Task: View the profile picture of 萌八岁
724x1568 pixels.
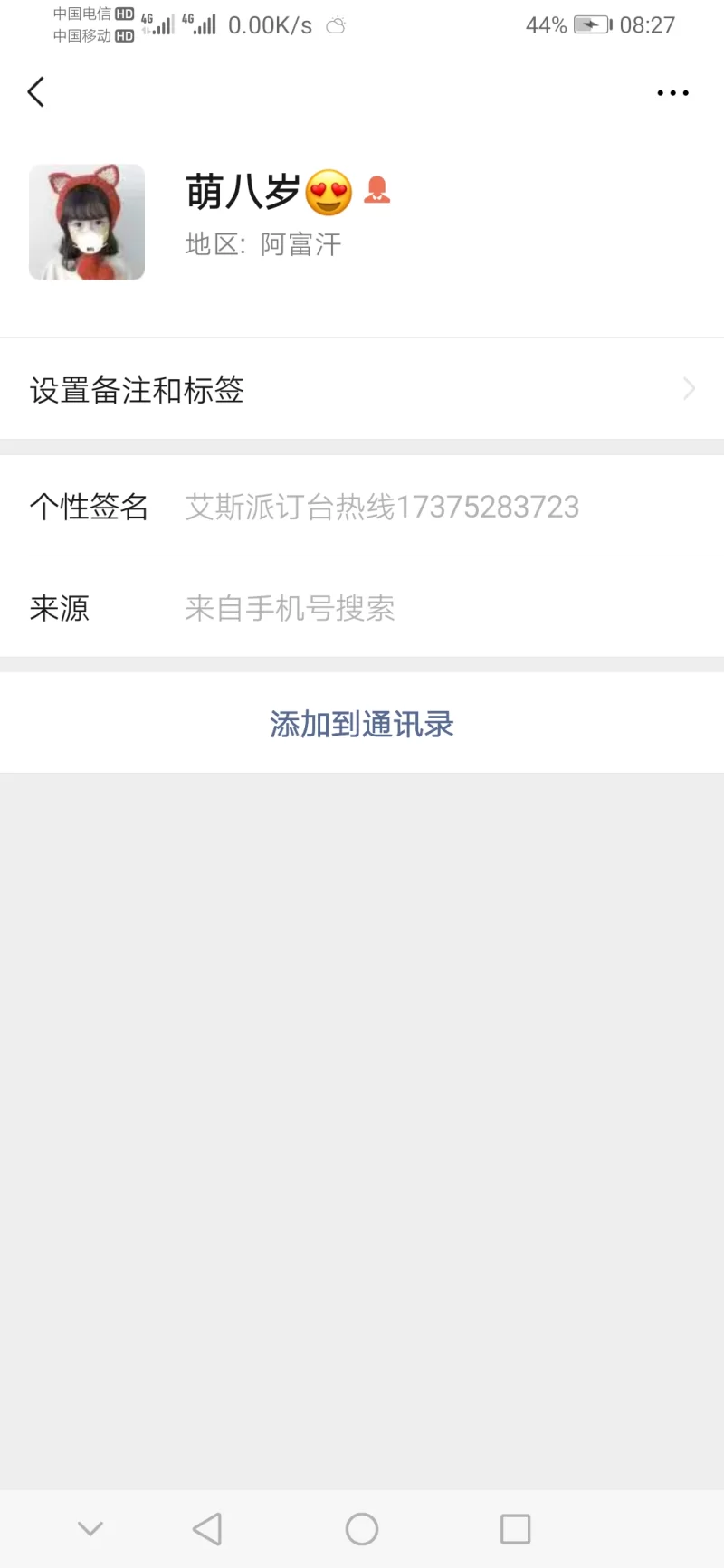Action: 87,223
